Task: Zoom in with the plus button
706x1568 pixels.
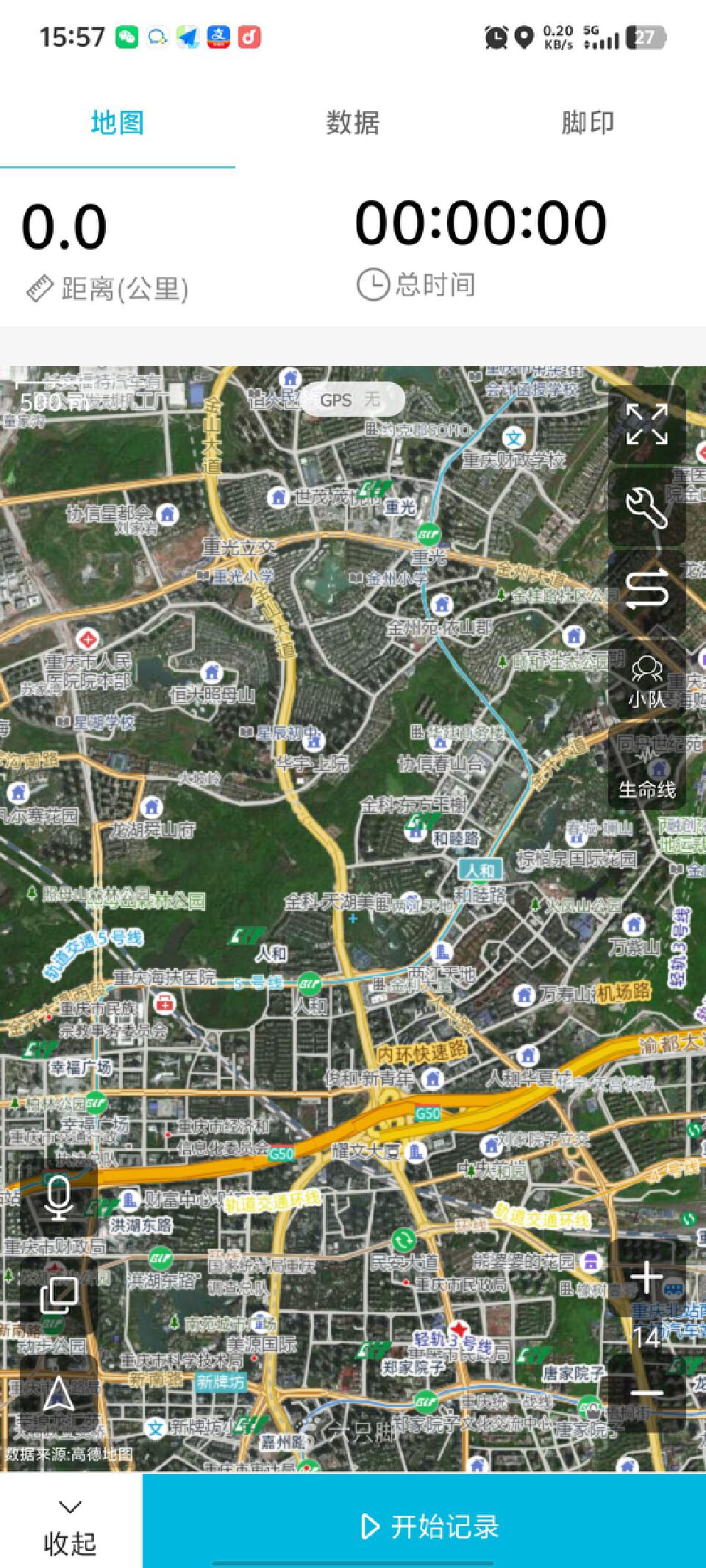Action: (646, 1277)
